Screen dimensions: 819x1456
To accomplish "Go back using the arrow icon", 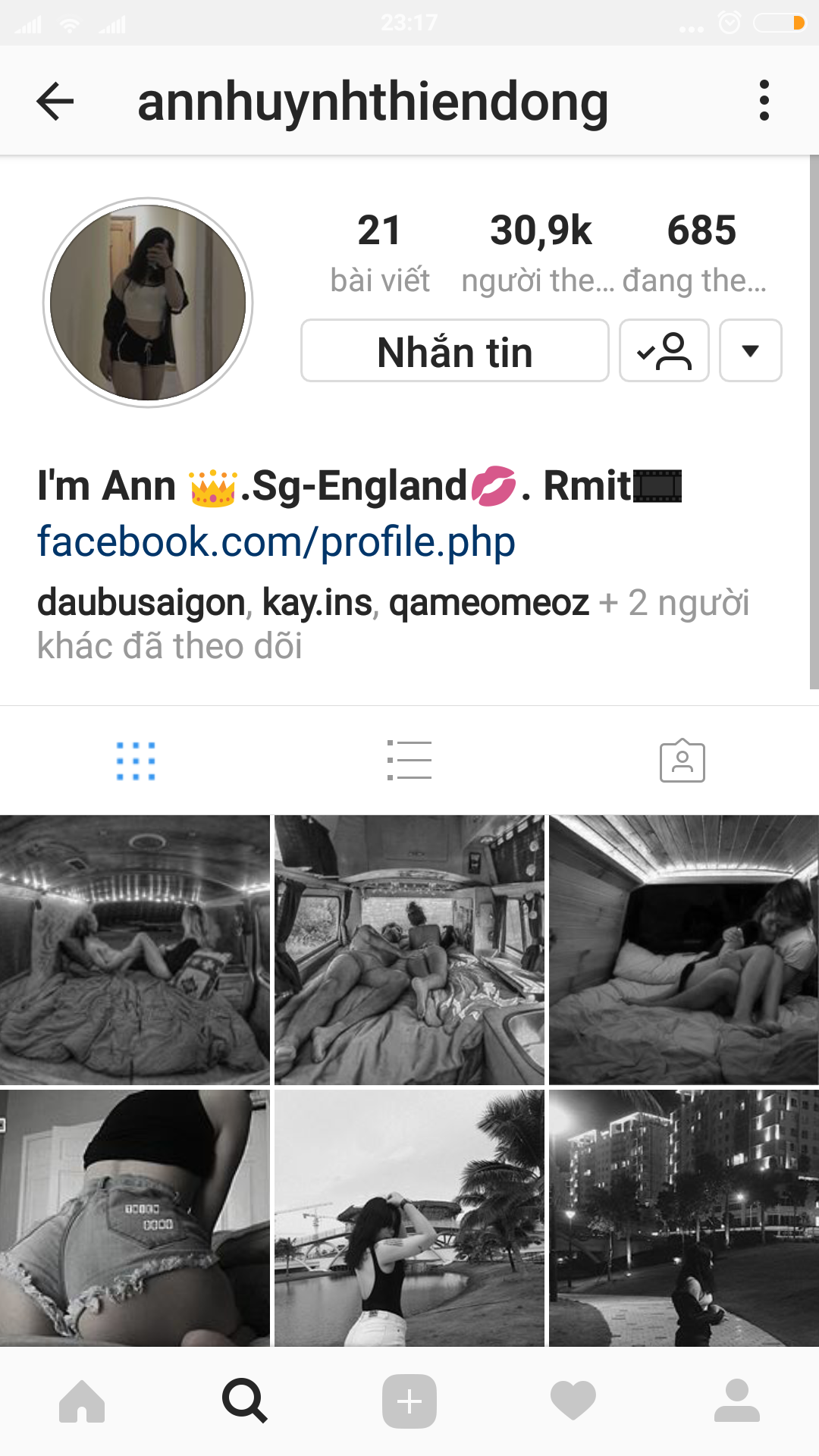I will 55,101.
